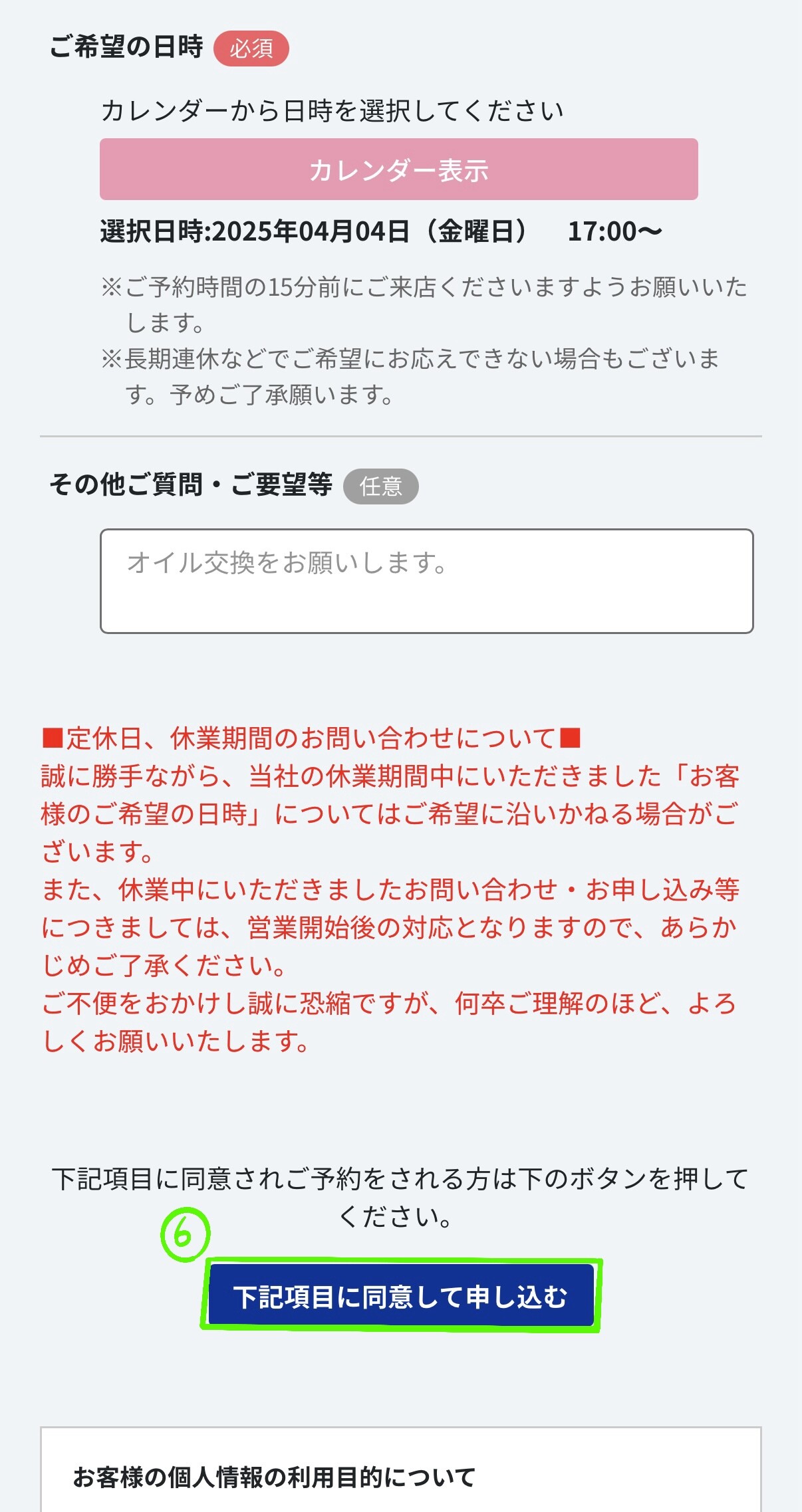Open the カレンダー表示 date picker
This screenshot has width=802, height=1512.
pyautogui.click(x=399, y=169)
